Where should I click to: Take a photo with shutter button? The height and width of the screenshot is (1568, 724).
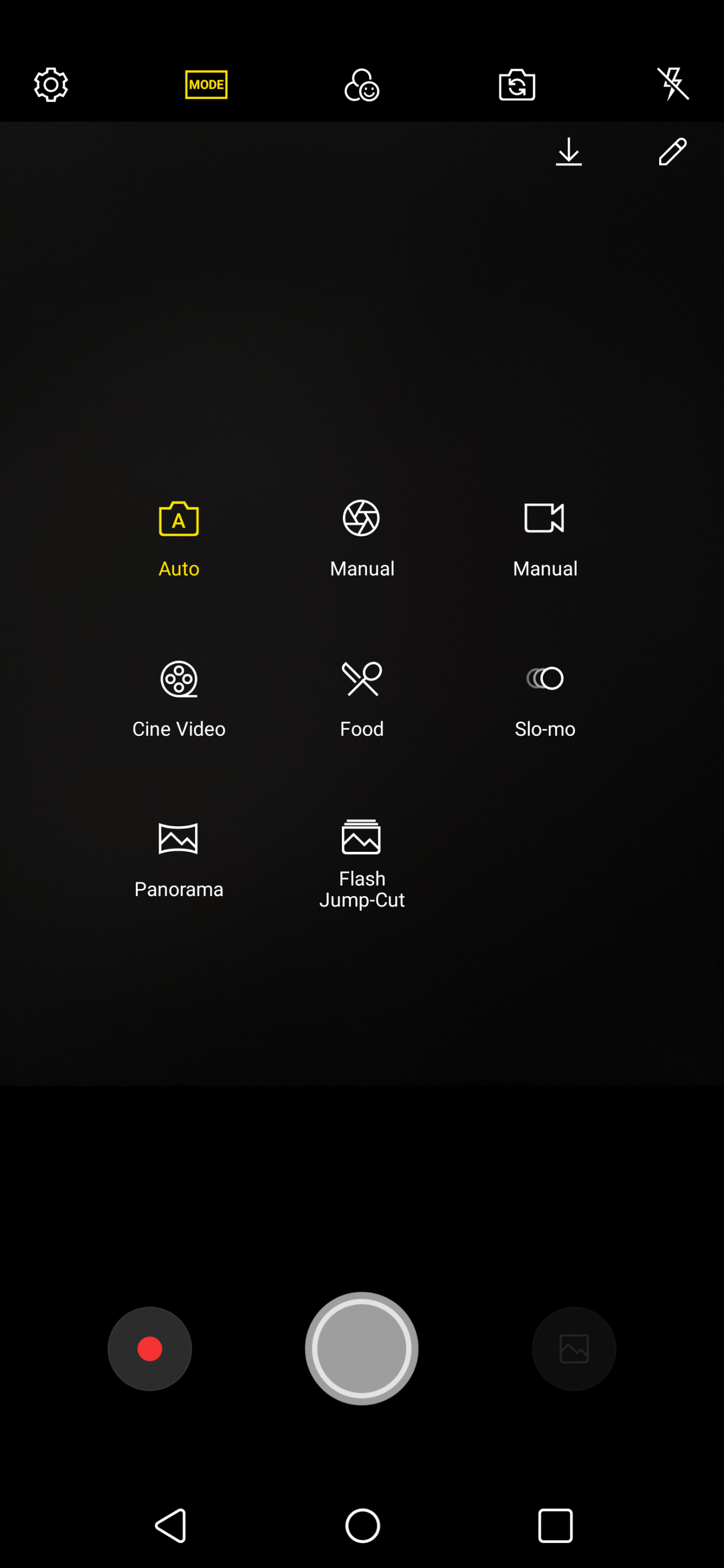tap(361, 1349)
